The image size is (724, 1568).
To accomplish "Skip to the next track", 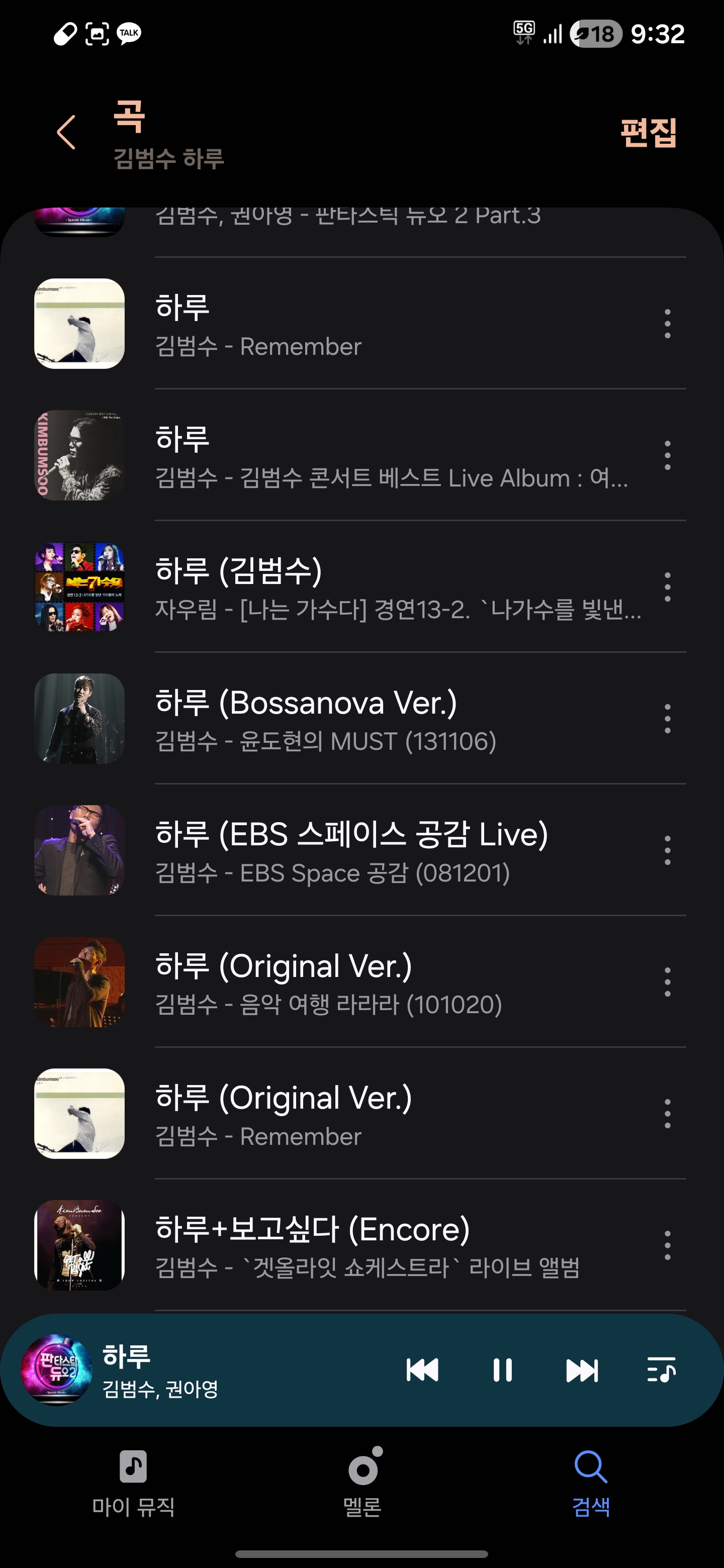I will [582, 1370].
